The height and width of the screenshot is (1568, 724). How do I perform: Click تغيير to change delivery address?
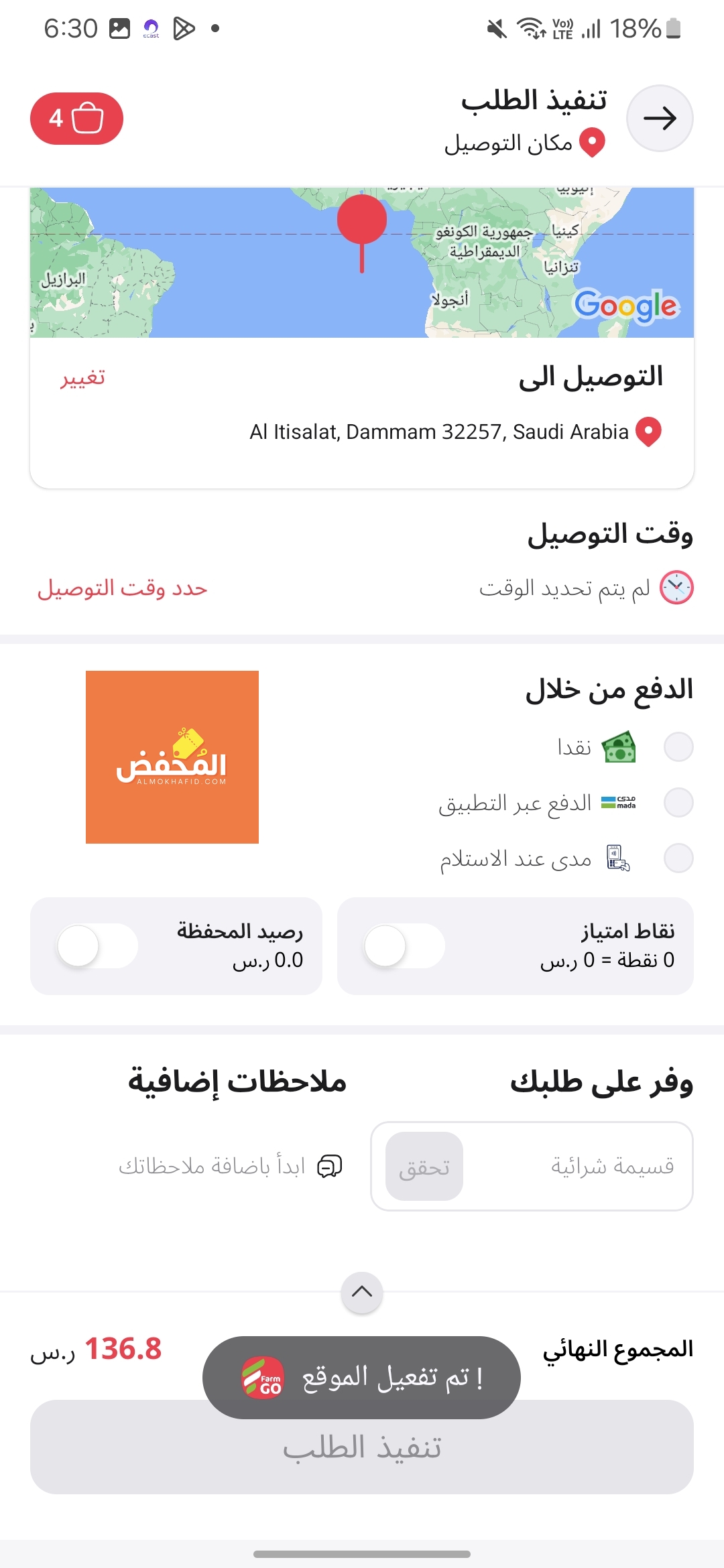(x=82, y=379)
